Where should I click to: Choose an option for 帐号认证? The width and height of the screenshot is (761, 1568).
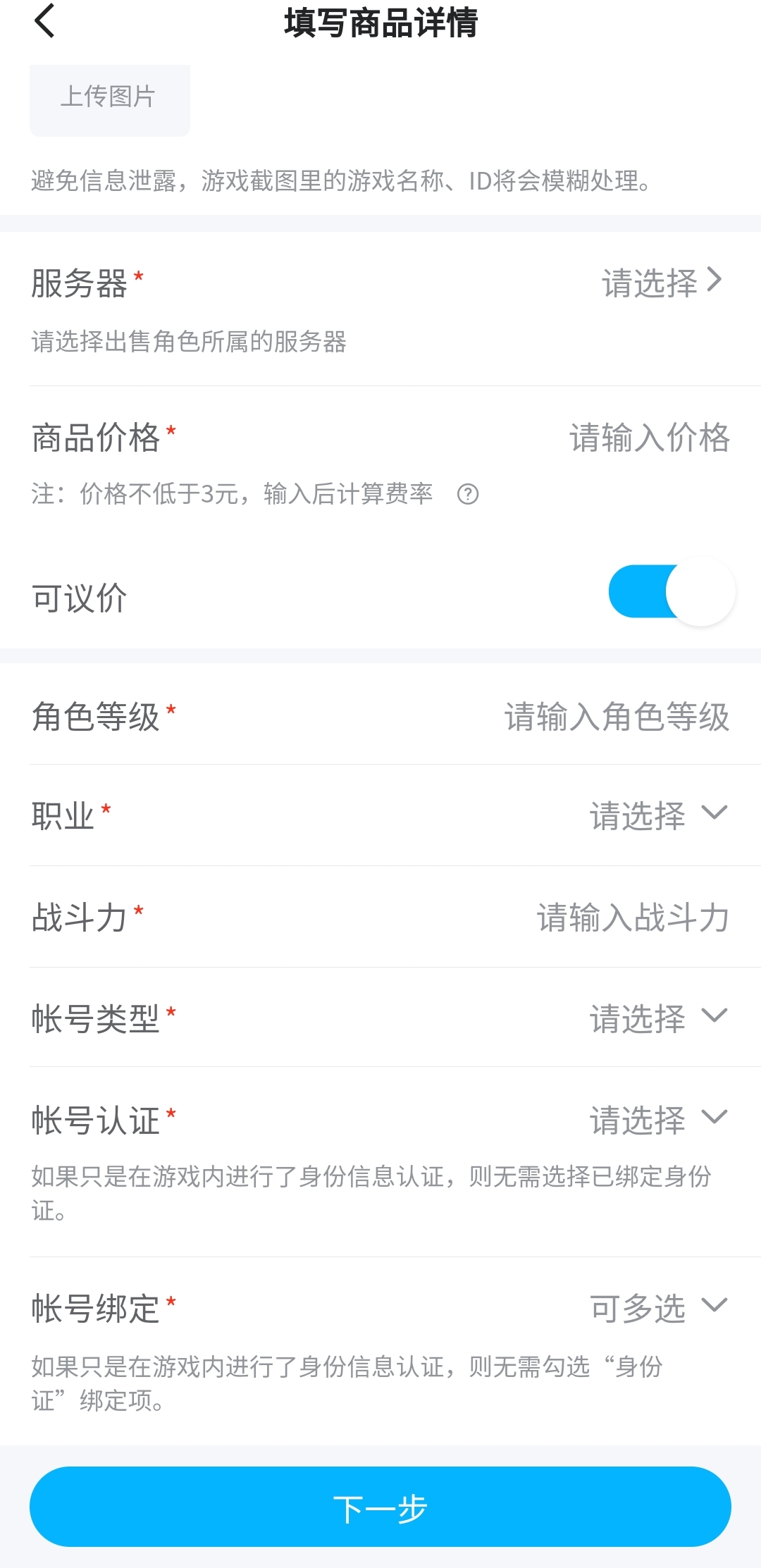(657, 1120)
